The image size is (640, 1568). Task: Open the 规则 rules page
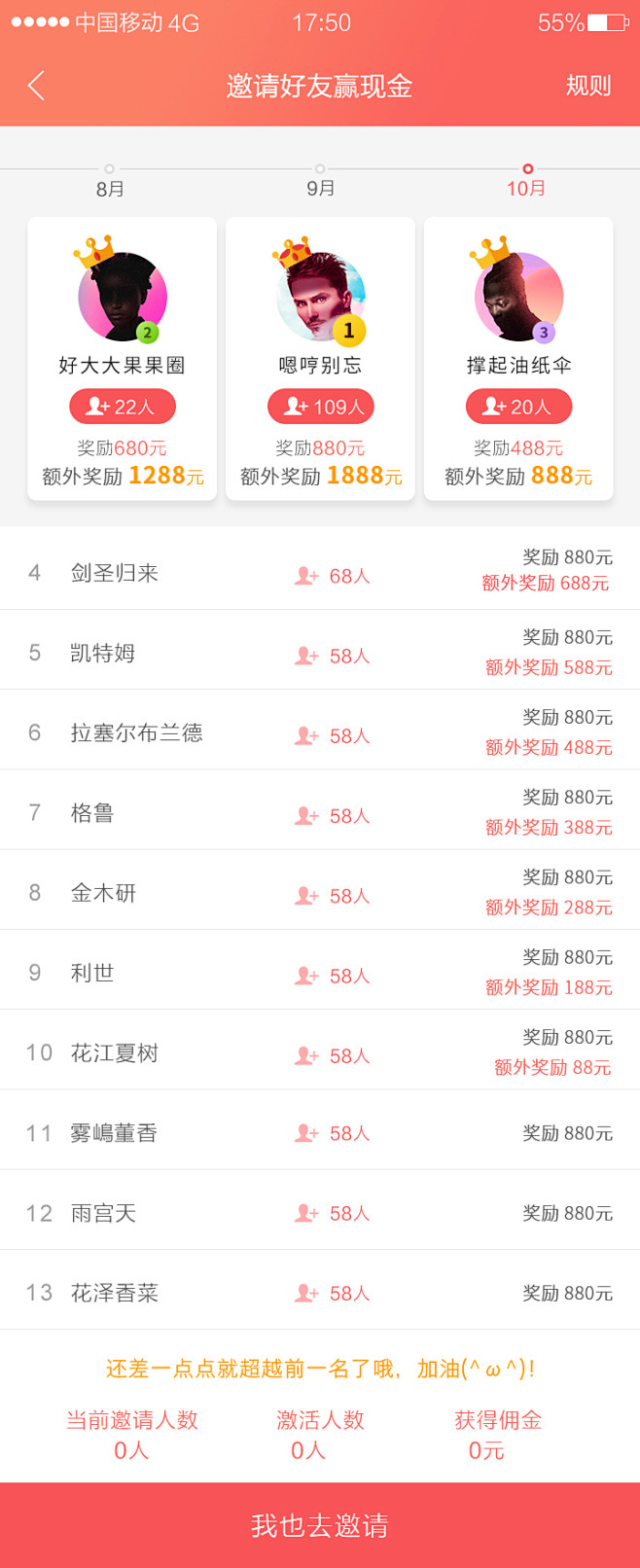click(588, 86)
